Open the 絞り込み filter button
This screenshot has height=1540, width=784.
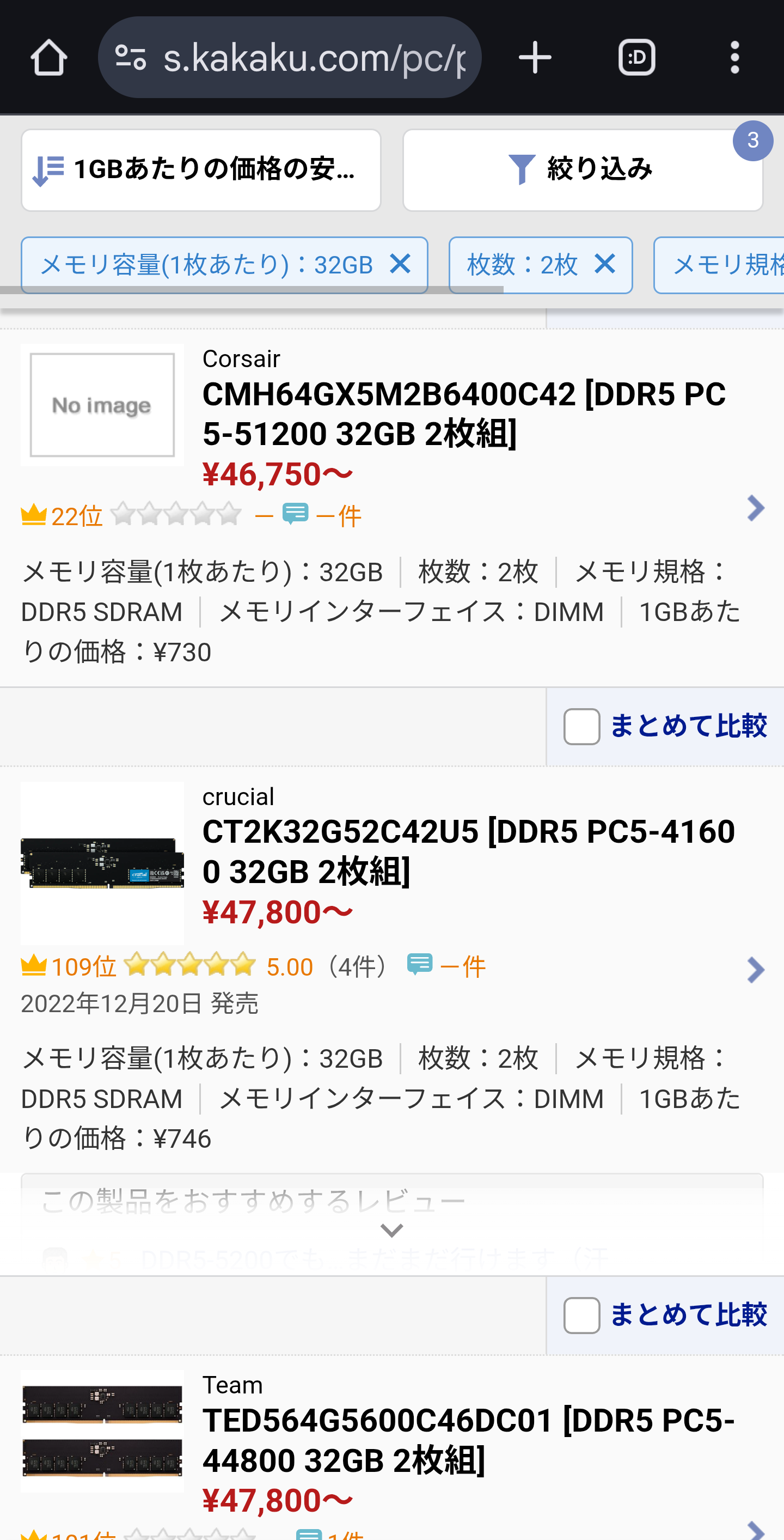tap(582, 170)
